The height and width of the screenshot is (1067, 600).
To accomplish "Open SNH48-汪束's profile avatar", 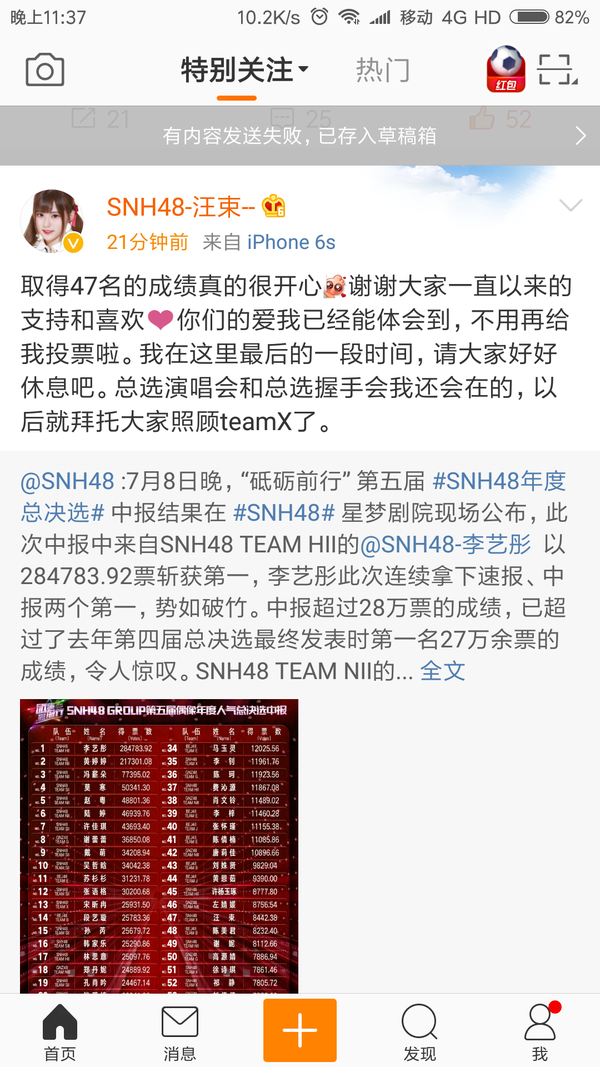I will pos(51,222).
